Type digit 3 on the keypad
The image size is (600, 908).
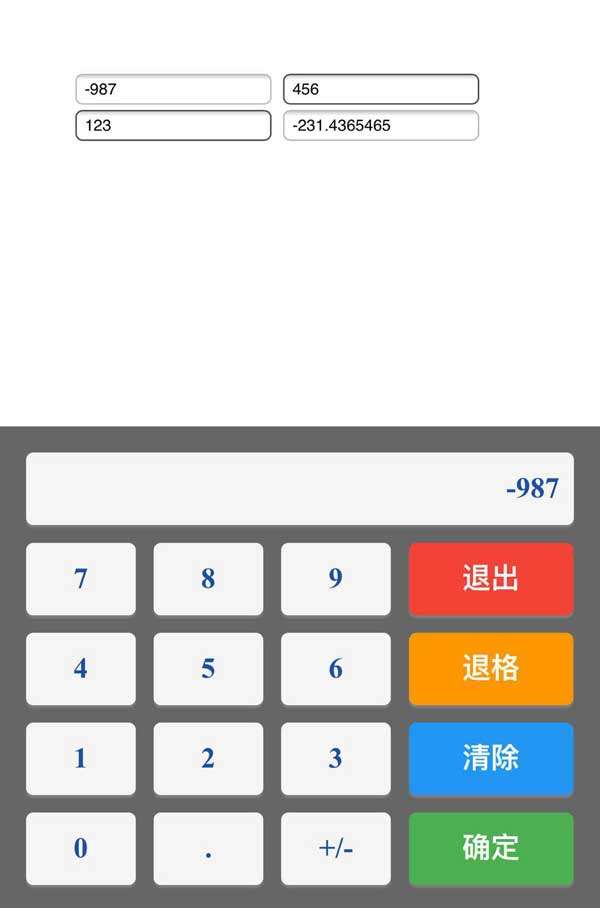pos(336,758)
